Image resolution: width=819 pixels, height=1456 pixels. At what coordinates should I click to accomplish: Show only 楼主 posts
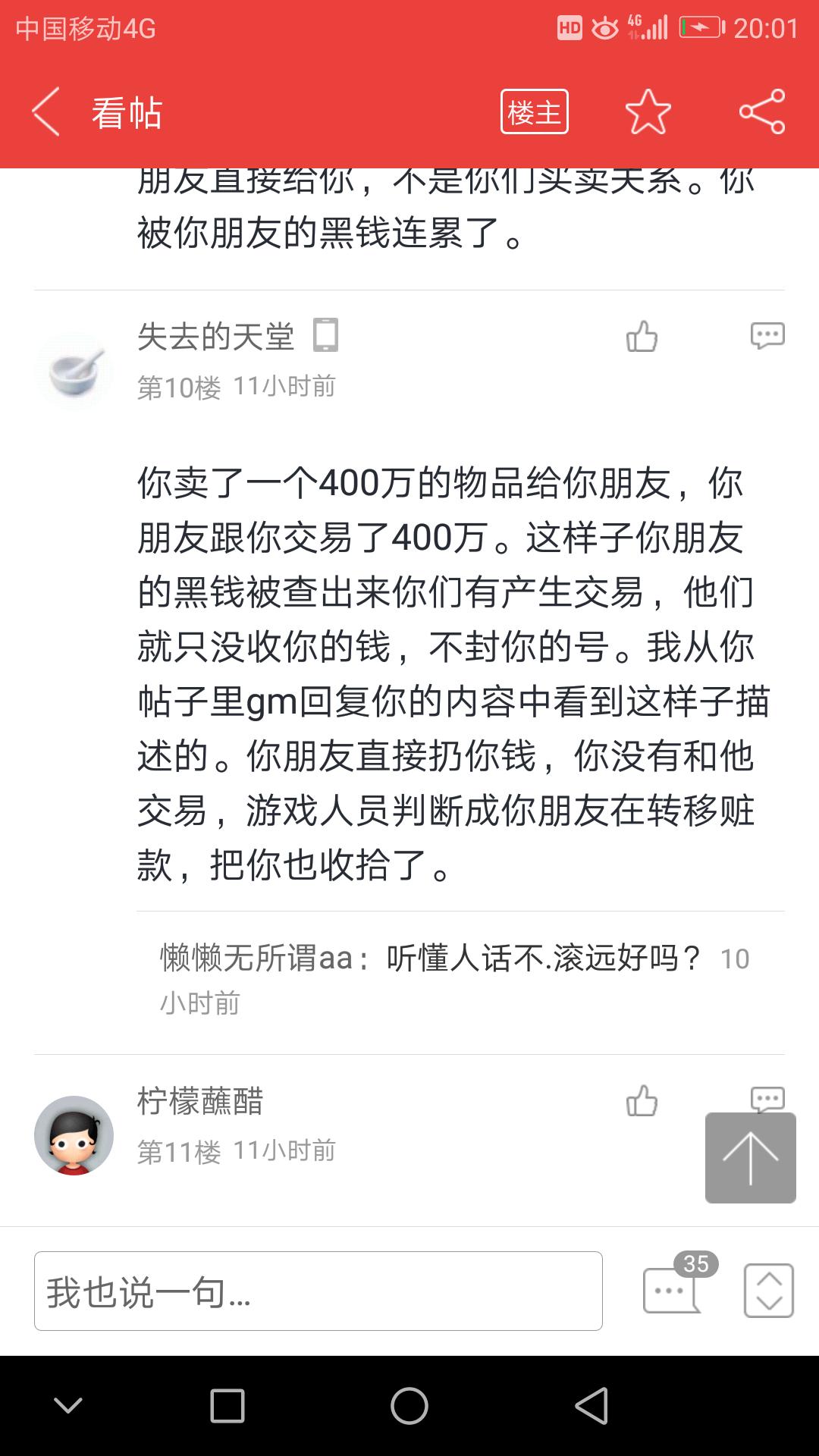[x=534, y=112]
